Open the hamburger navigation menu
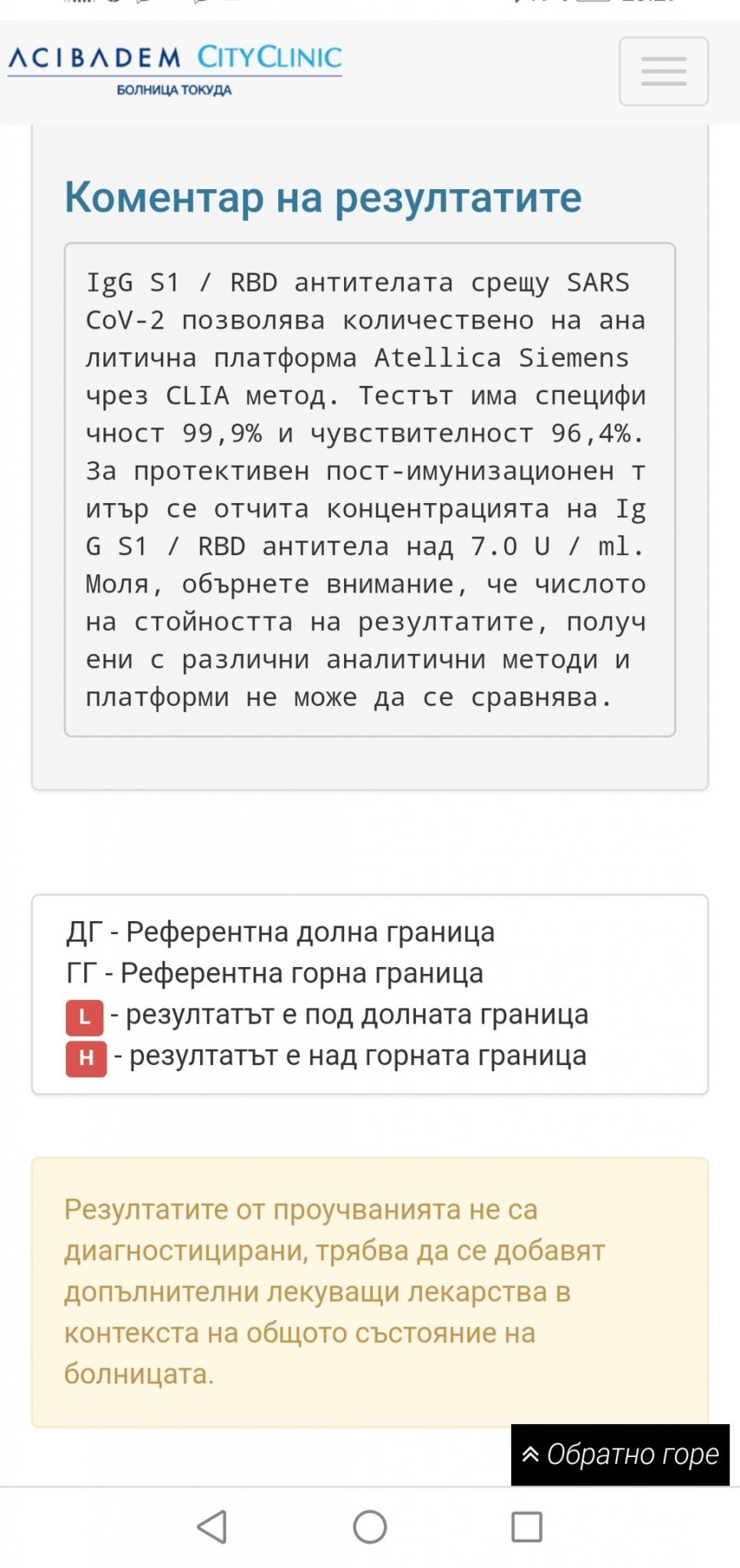This screenshot has width=740, height=1568. (x=663, y=71)
